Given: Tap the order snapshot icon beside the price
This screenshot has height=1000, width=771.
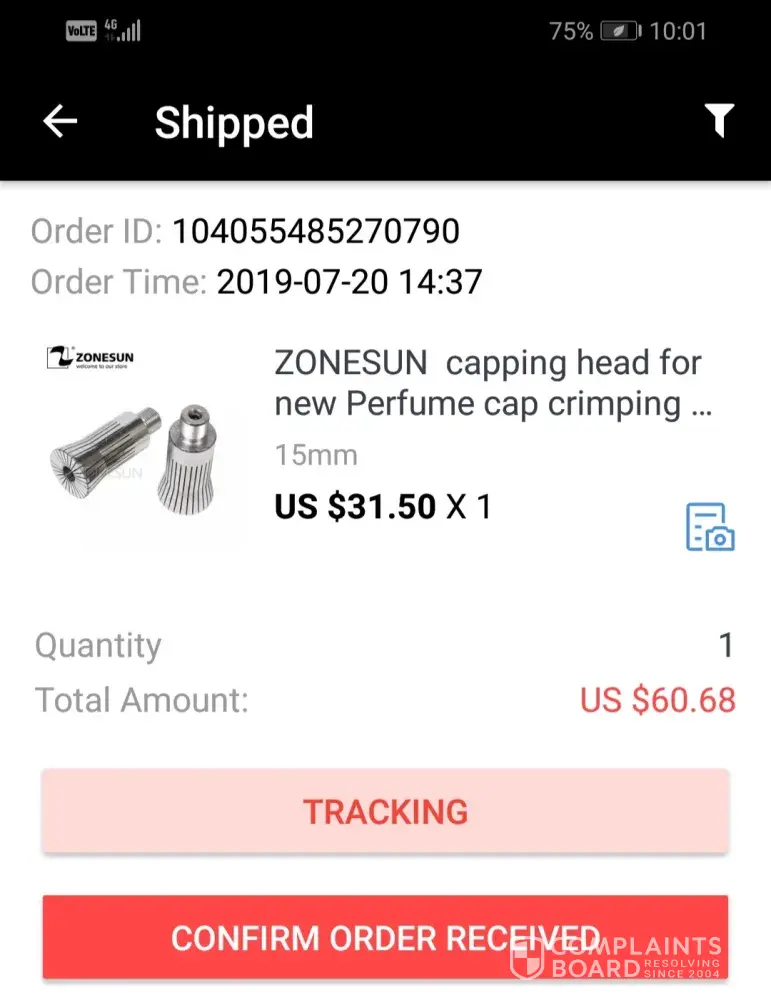Looking at the screenshot, I should [x=709, y=527].
